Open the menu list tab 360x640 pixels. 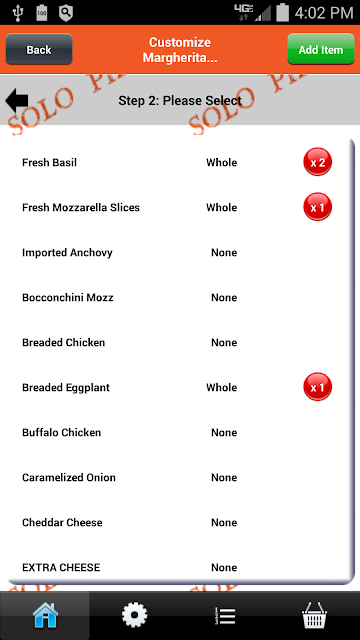pyautogui.click(x=225, y=615)
